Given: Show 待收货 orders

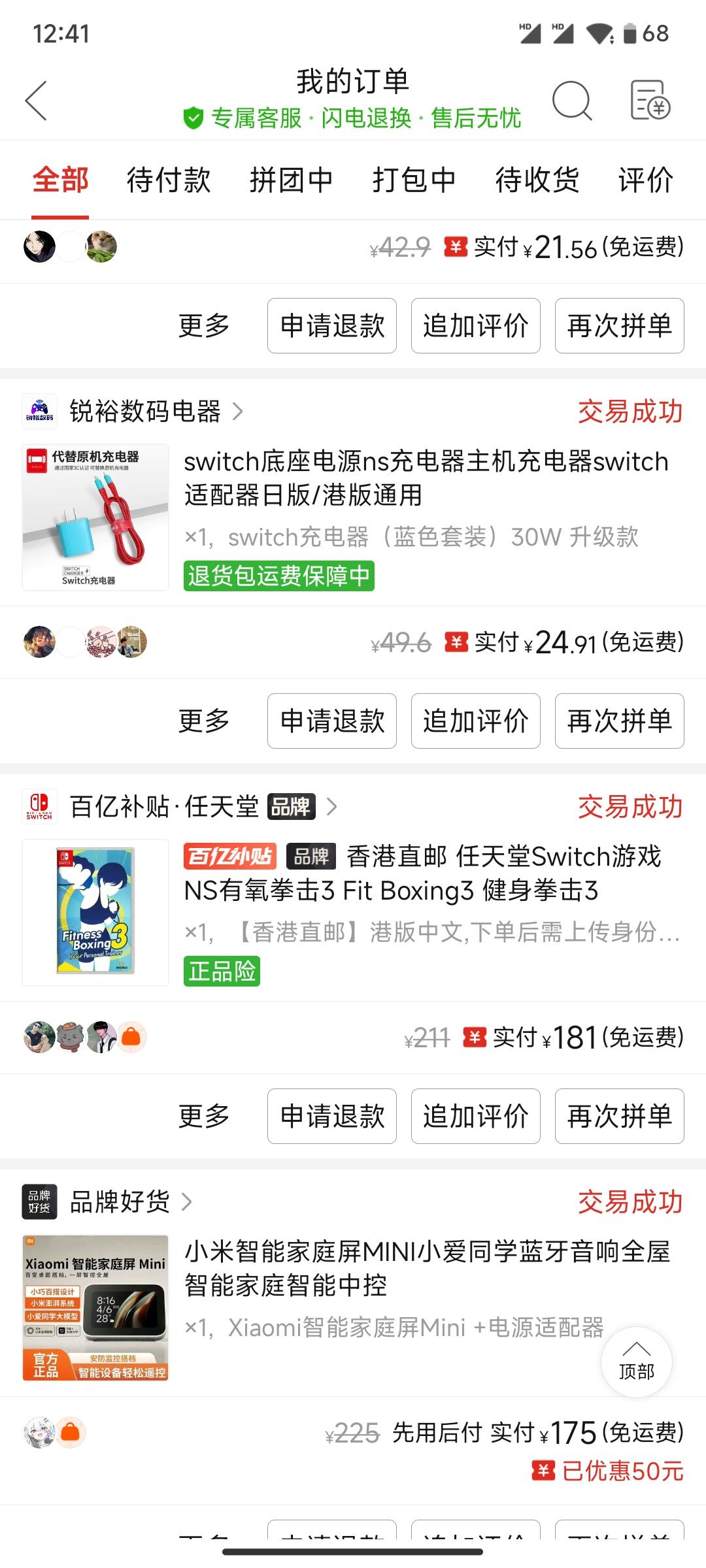Looking at the screenshot, I should tap(537, 180).
